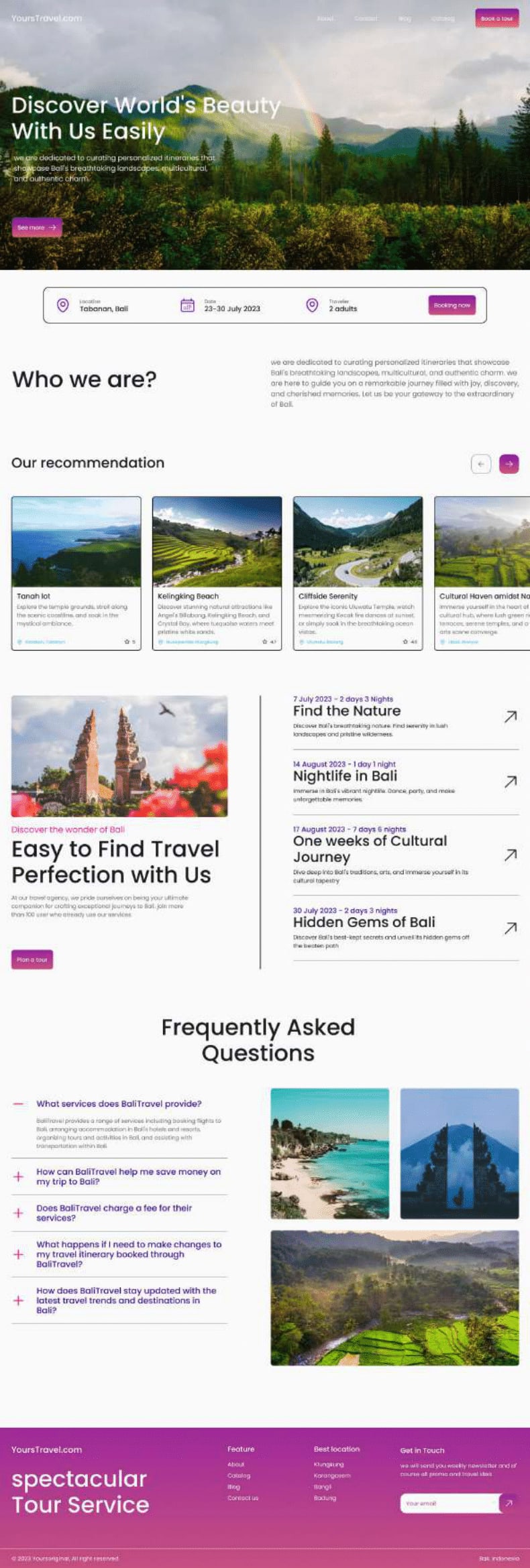This screenshot has height=1568, width=530.
Task: Show previous recommendations with left arrow
Action: 480,463
